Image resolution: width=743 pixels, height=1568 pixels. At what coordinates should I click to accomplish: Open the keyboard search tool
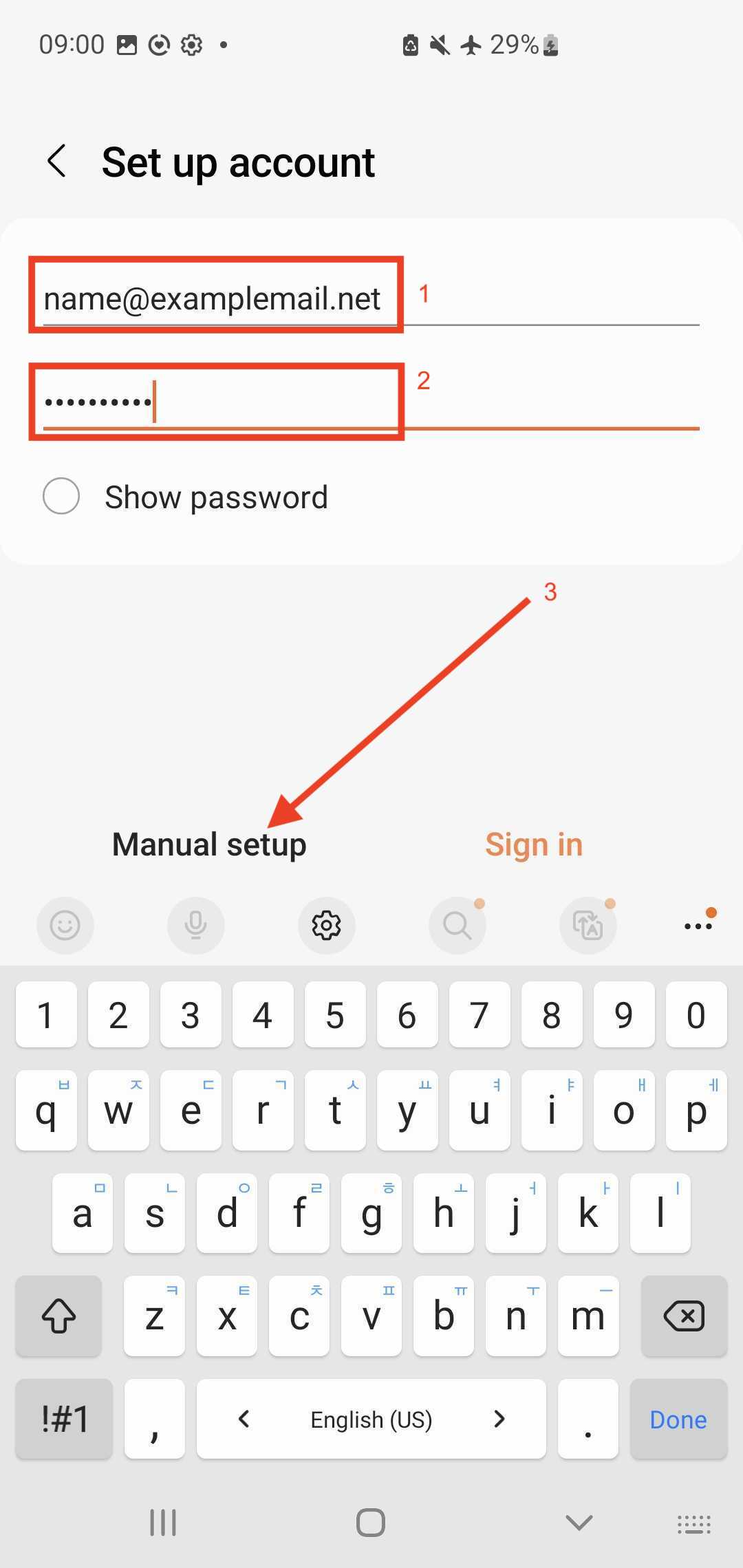pyautogui.click(x=457, y=925)
